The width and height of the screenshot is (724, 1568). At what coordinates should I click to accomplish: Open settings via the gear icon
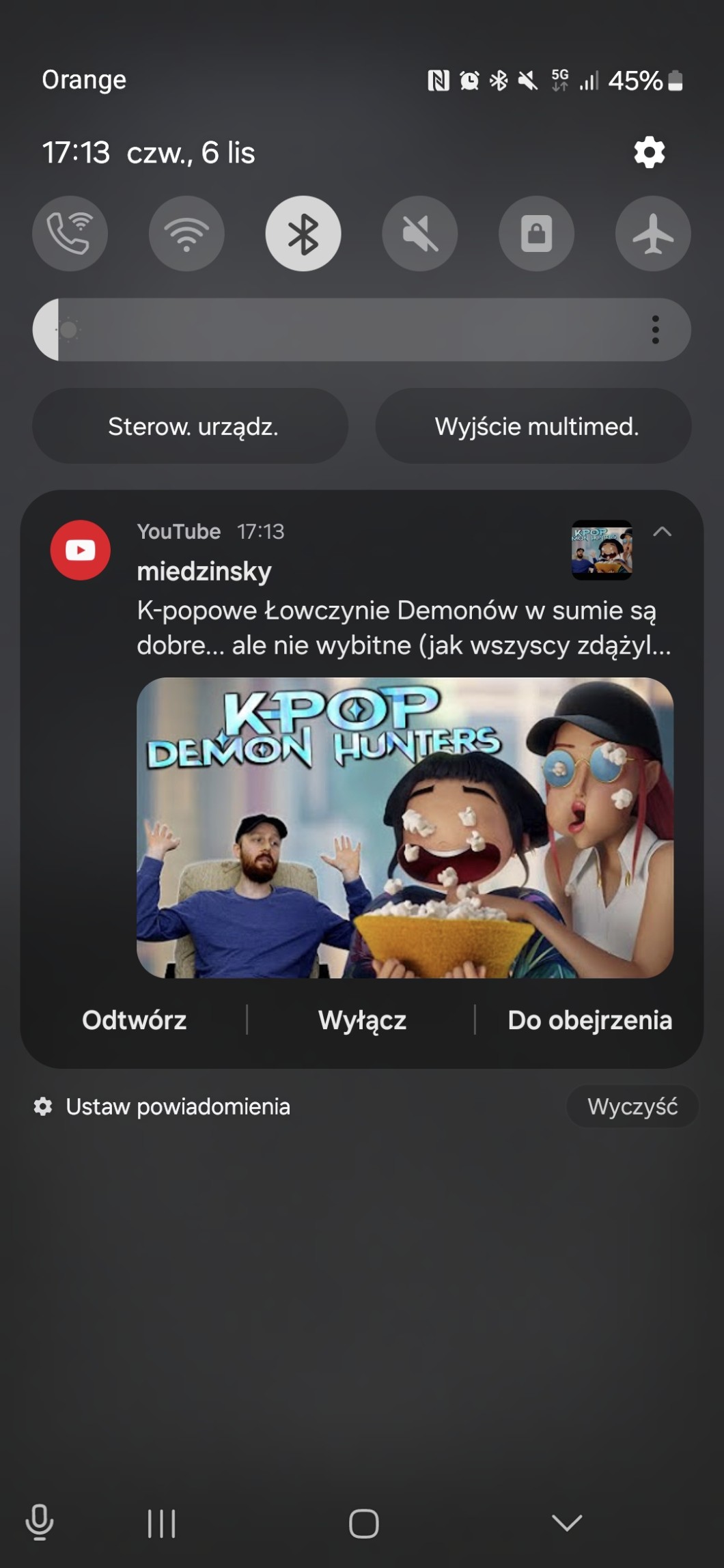point(649,152)
